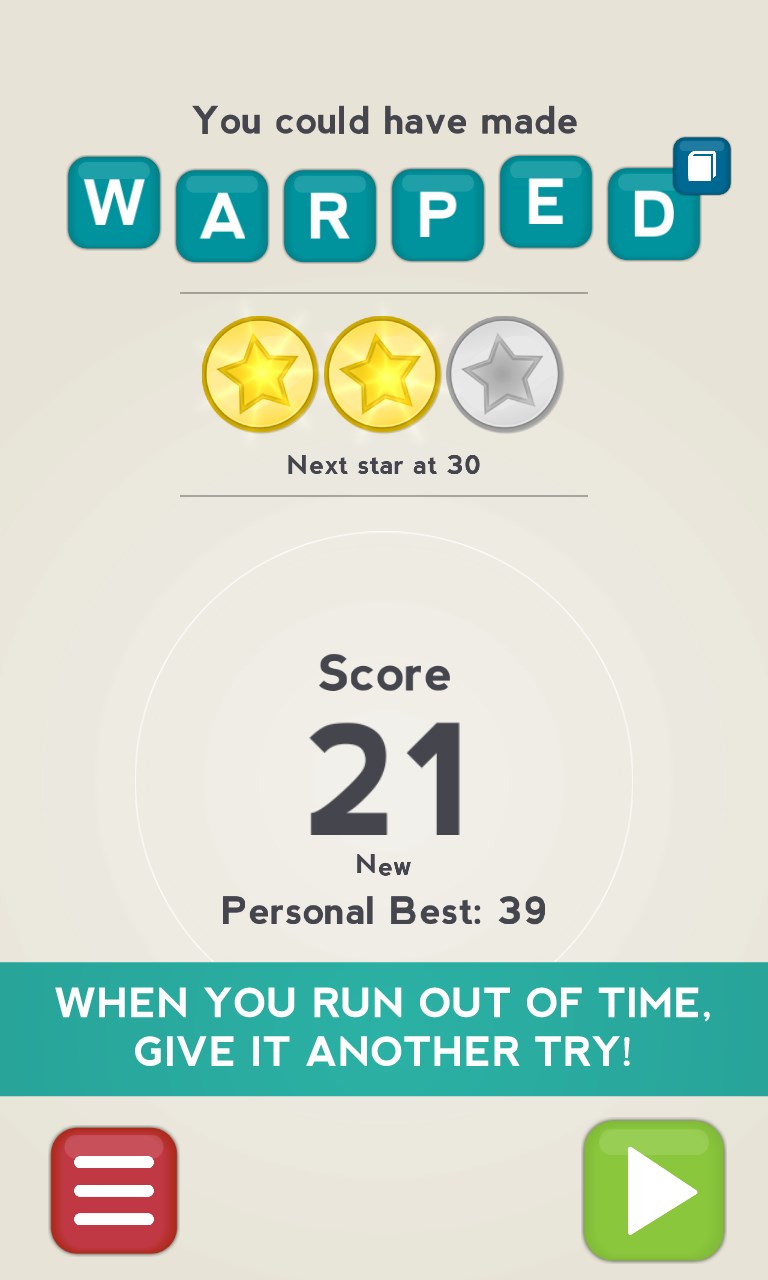Open the red hamburger menu
Screen dimensions: 768x1280
[x=114, y=1190]
